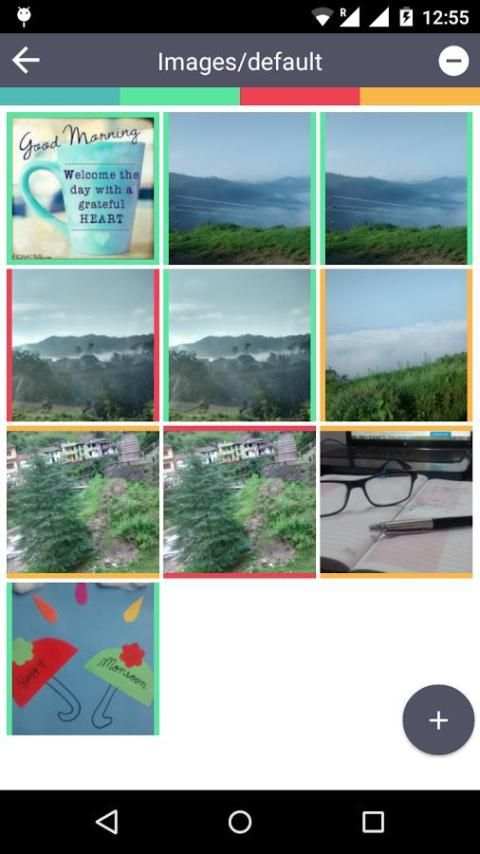Screen dimensions: 480x854
Task: Tap the minus remove icon in header
Action: [453, 61]
